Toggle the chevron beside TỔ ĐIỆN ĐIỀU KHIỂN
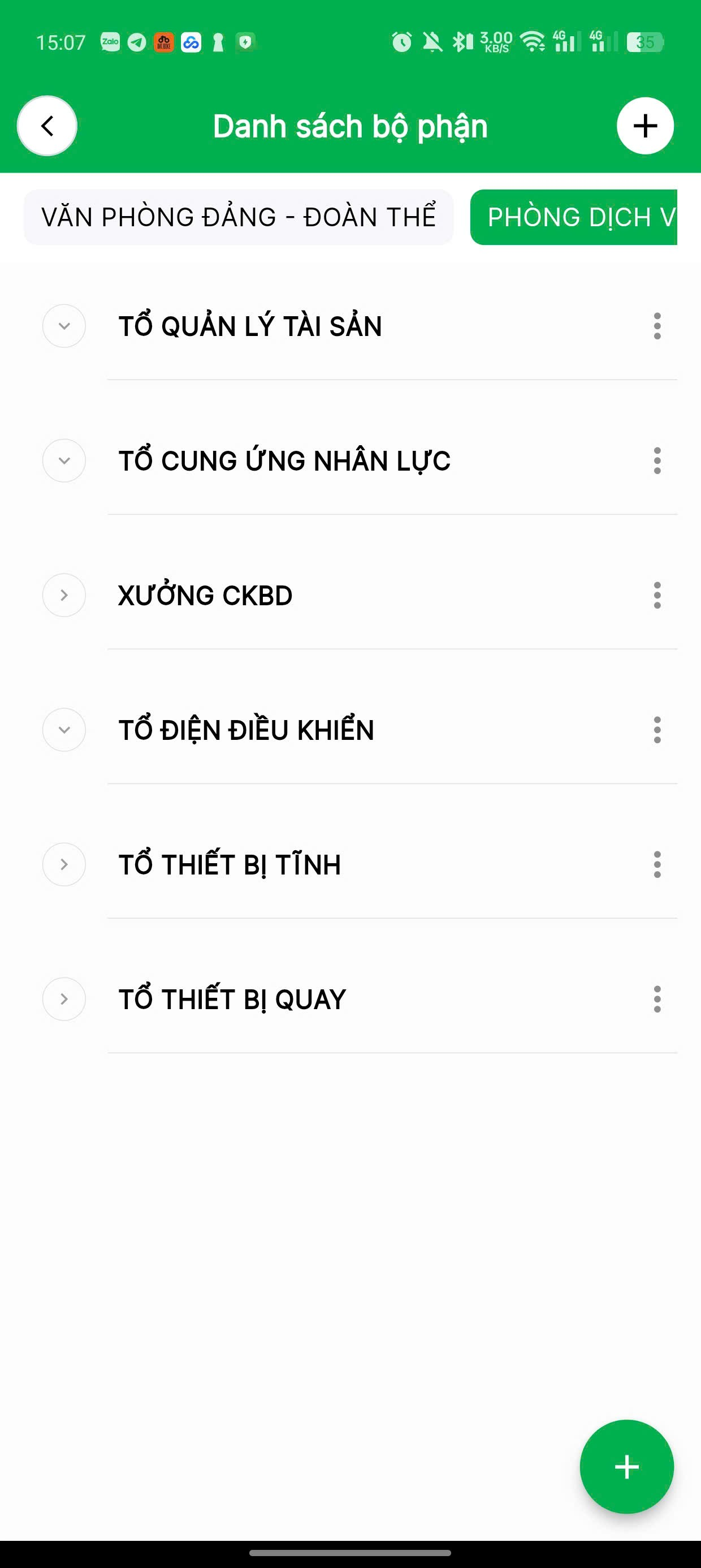The image size is (701, 1568). (x=64, y=730)
